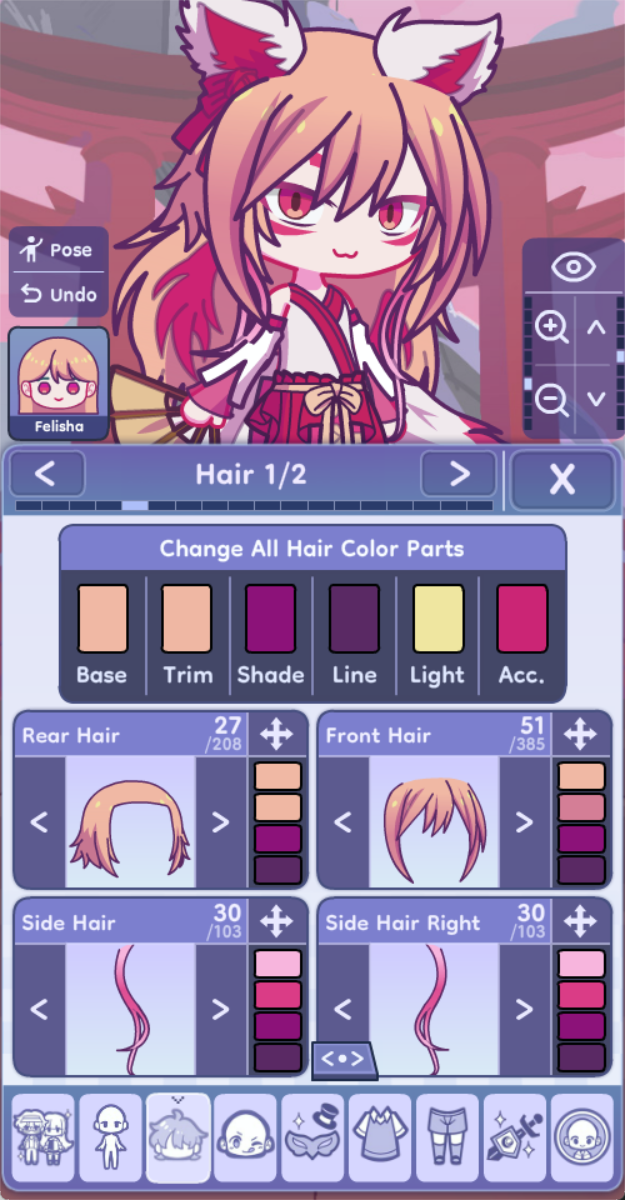Image resolution: width=625 pixels, height=1200 pixels.
Task: Zoom out of the character view
Action: [551, 399]
